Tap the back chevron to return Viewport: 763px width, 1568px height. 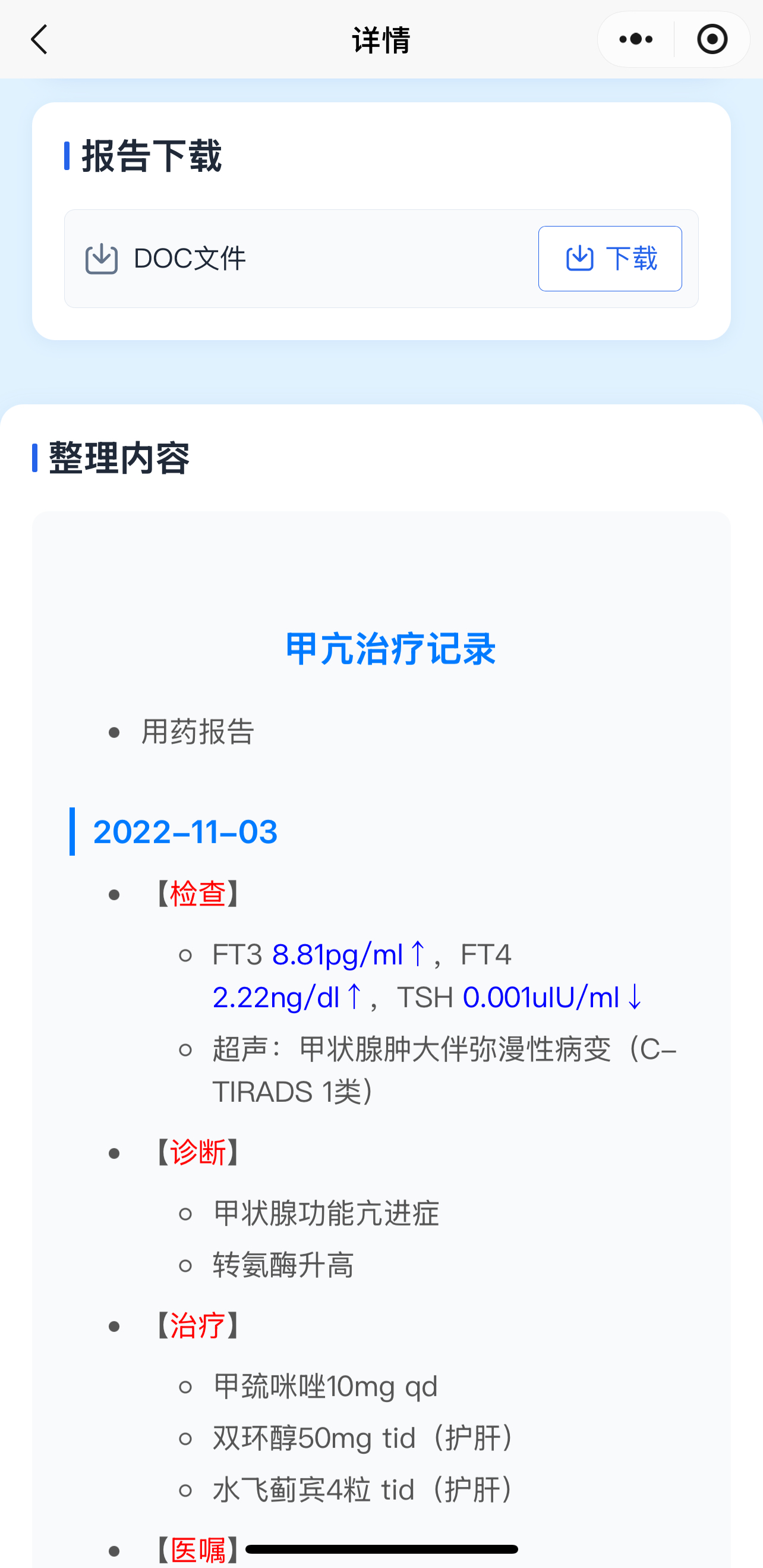39,39
